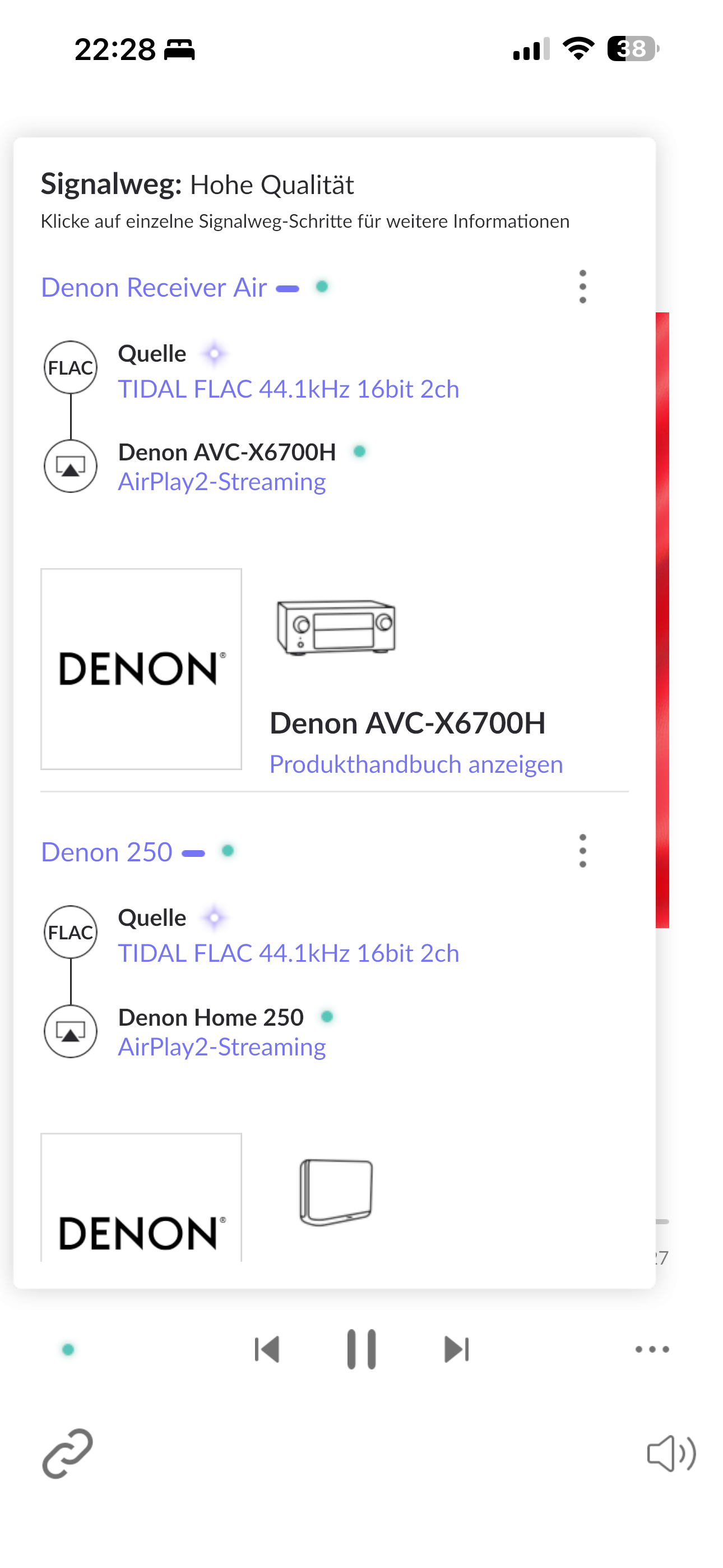Skip to the next track
723x1568 pixels.
(456, 1349)
